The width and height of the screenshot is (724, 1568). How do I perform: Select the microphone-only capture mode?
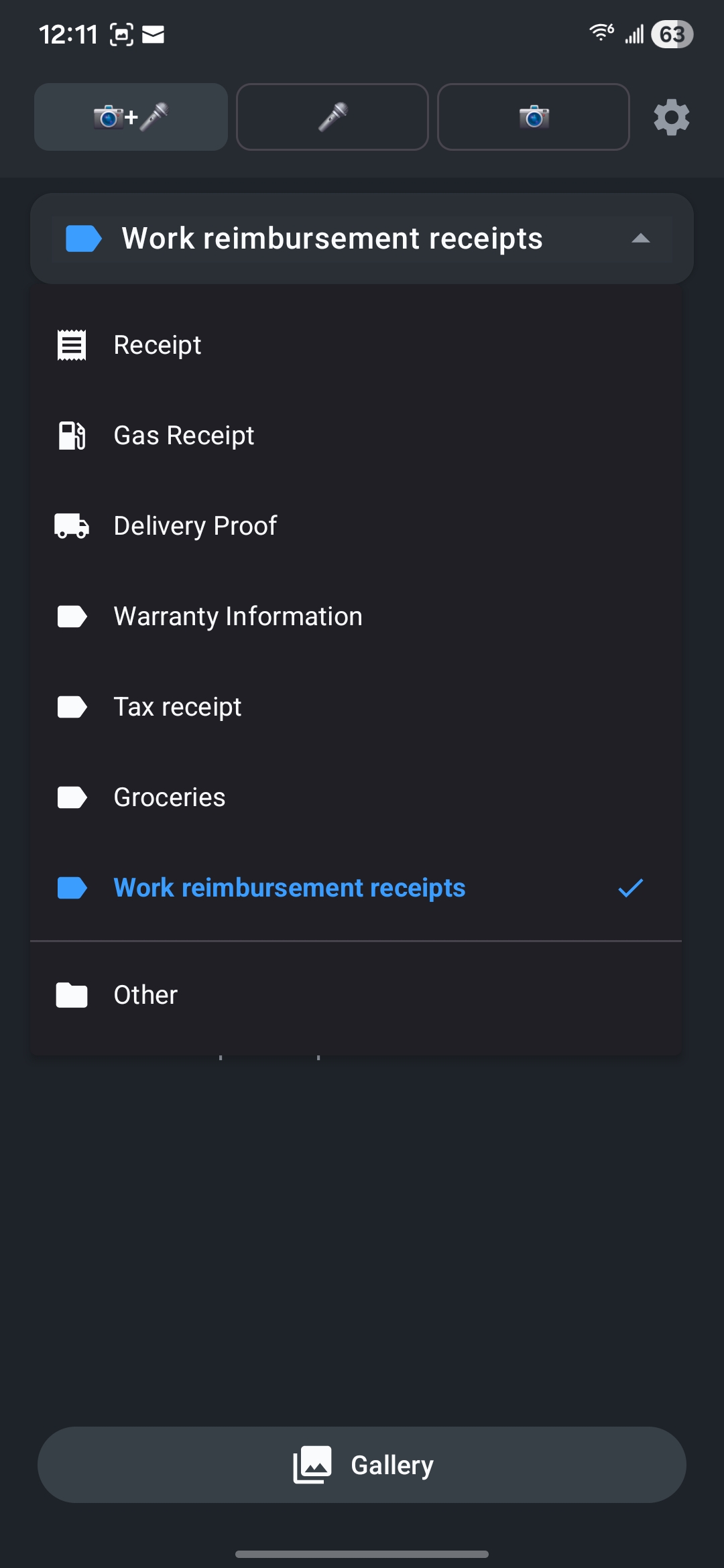[332, 117]
